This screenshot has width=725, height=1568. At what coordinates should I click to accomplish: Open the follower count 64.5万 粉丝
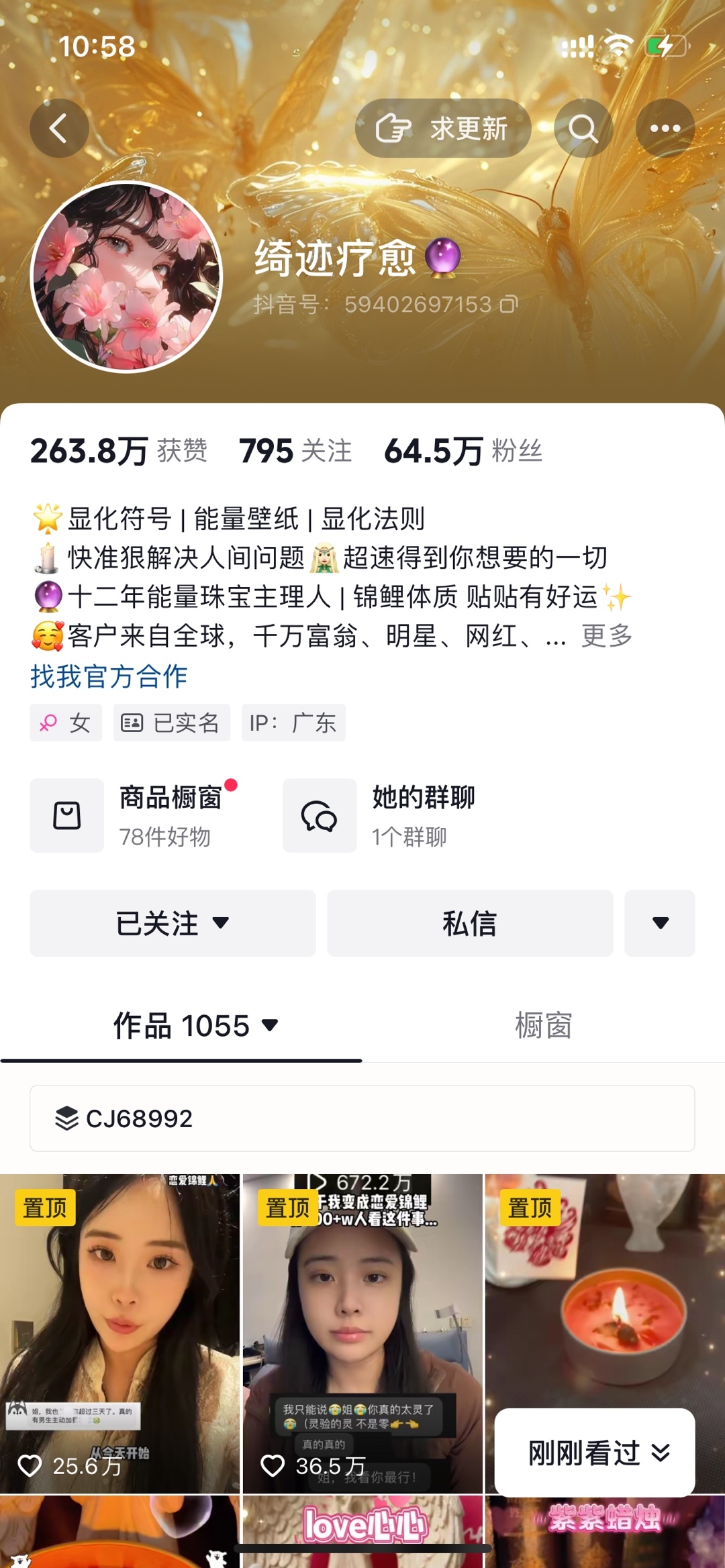463,451
